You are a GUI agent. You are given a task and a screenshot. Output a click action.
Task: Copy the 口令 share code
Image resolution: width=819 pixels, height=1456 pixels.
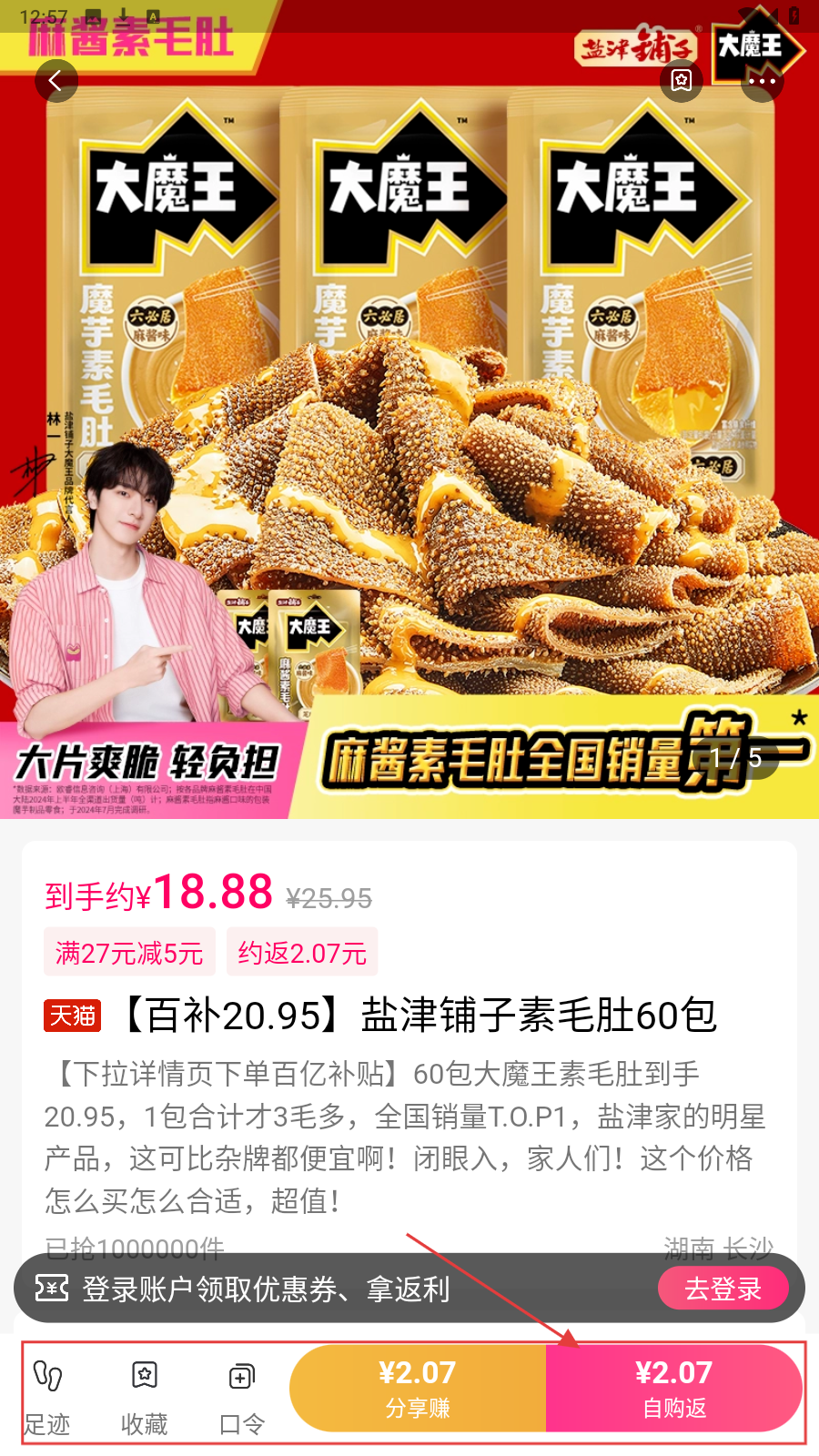pos(242,1393)
